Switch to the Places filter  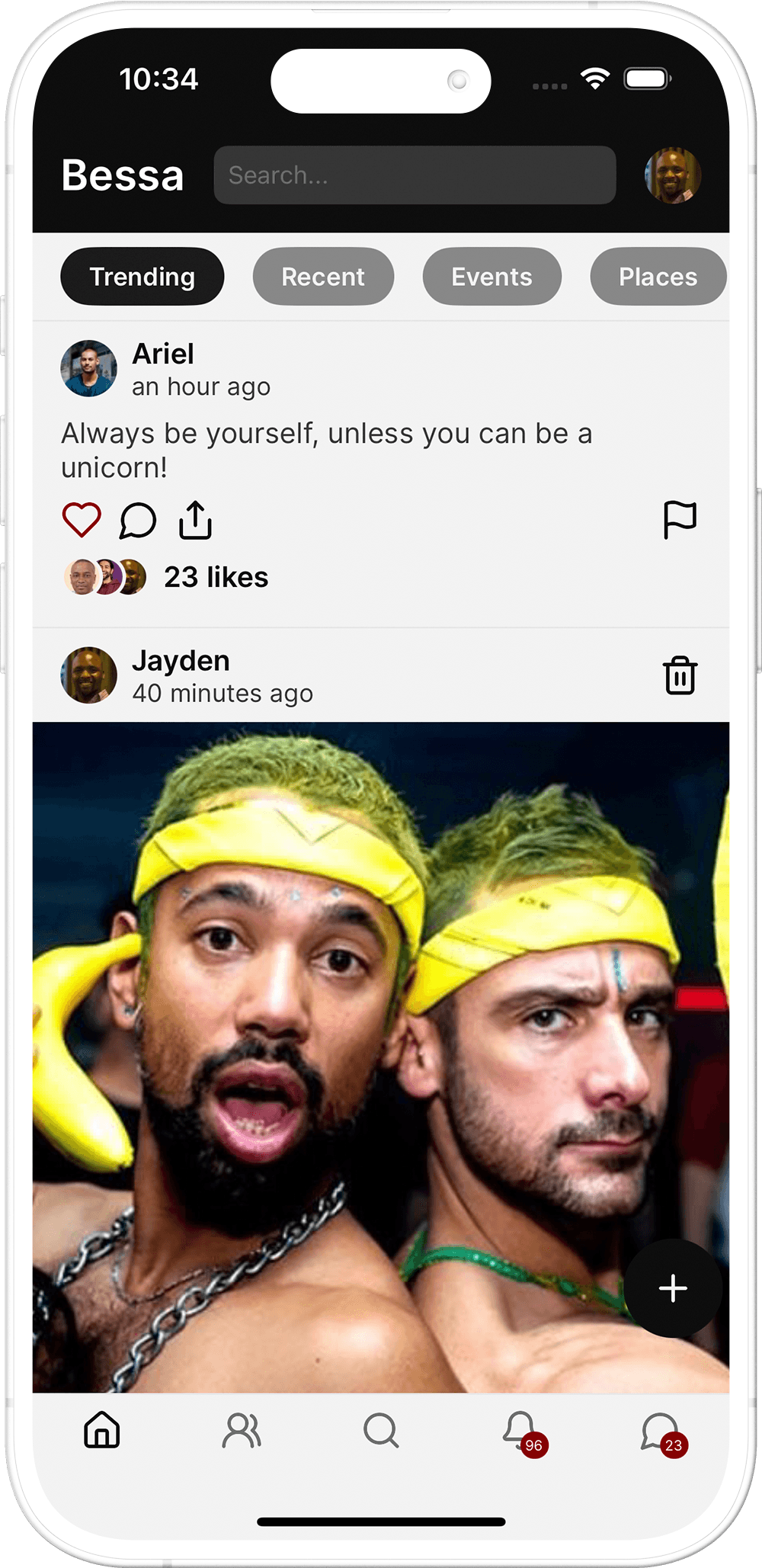658,277
